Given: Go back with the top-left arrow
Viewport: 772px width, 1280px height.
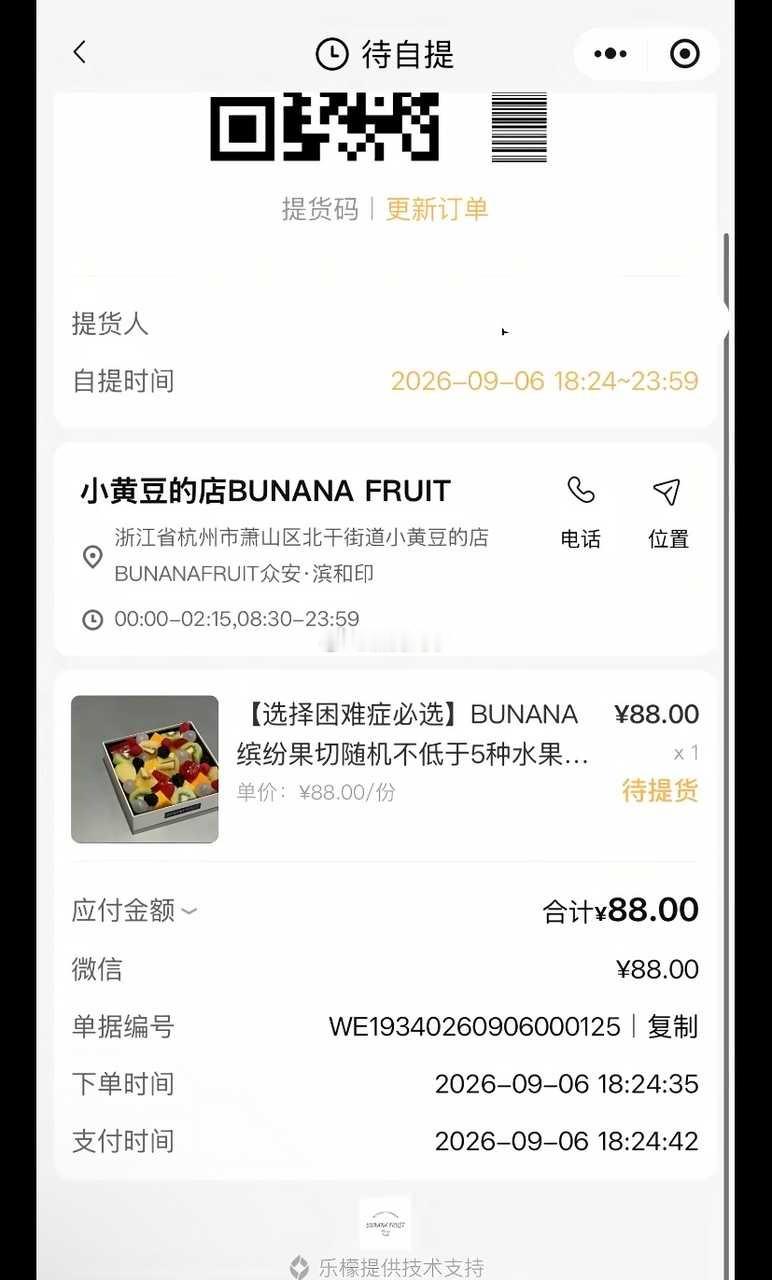Looking at the screenshot, I should [80, 52].
